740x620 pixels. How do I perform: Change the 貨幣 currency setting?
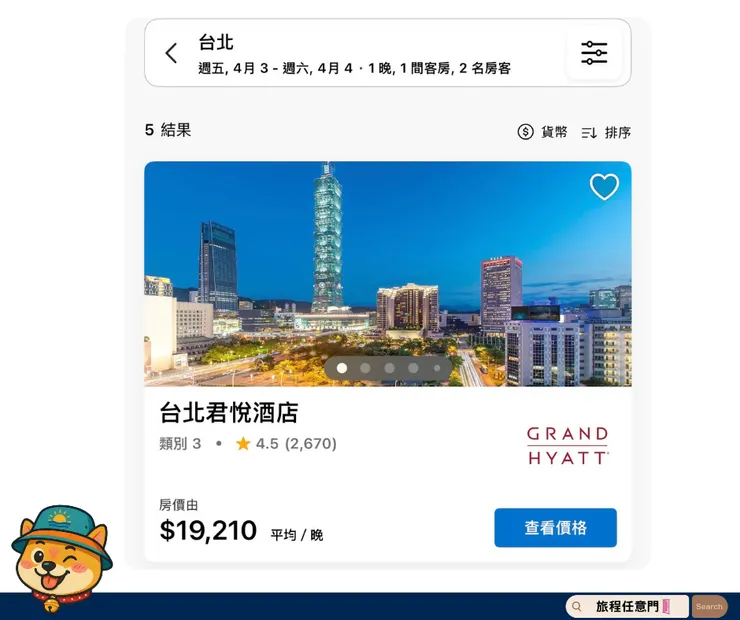(542, 132)
